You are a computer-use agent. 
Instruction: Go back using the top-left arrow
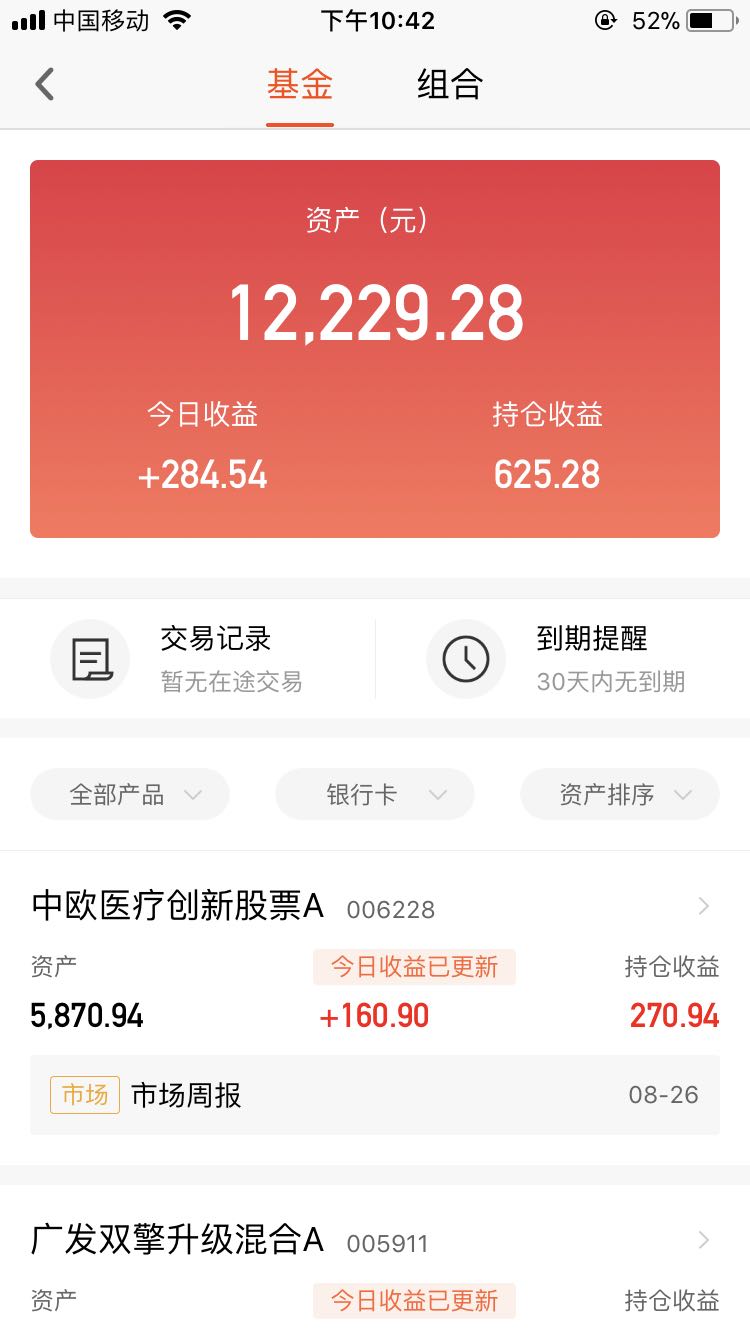[x=44, y=84]
